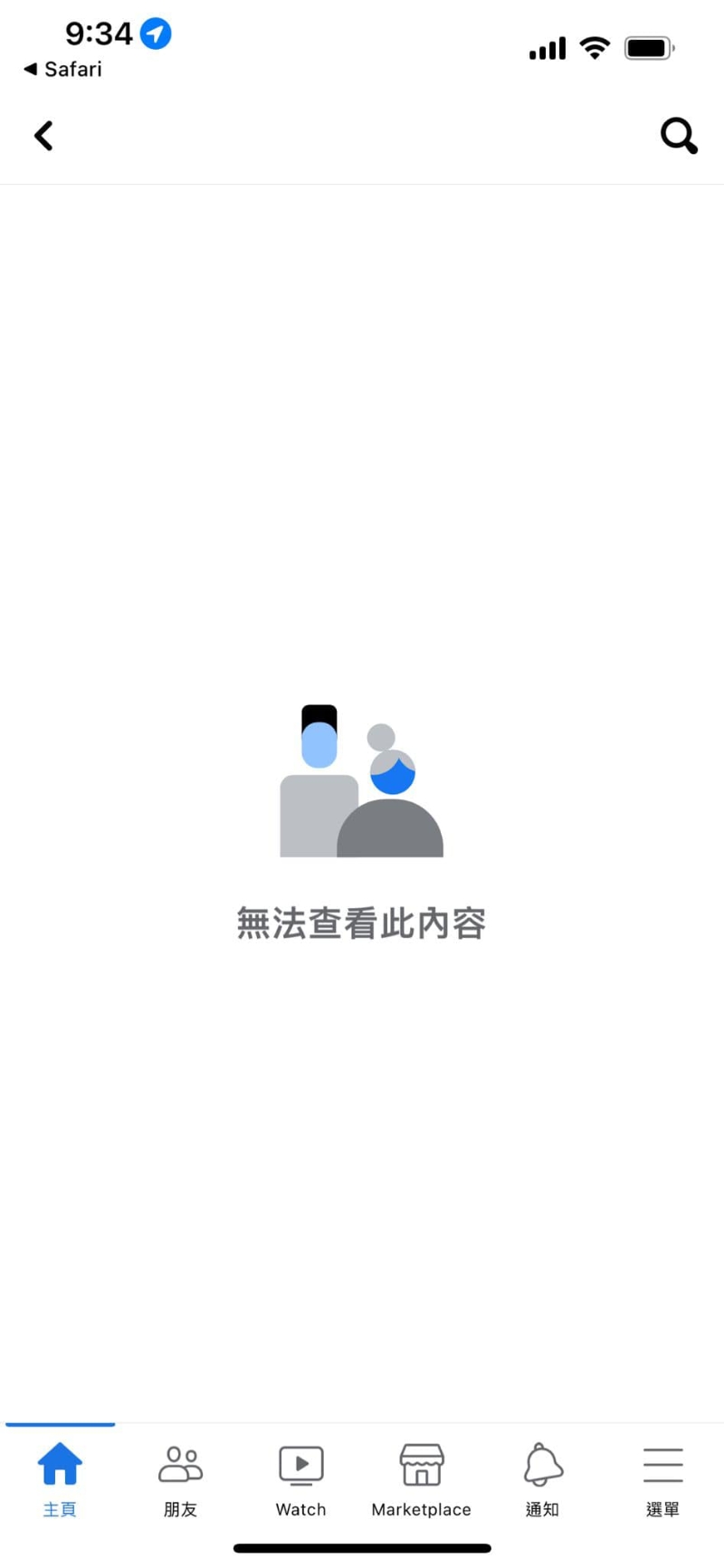Select the Home (主頁) house icon
The image size is (724, 1568).
60,1462
